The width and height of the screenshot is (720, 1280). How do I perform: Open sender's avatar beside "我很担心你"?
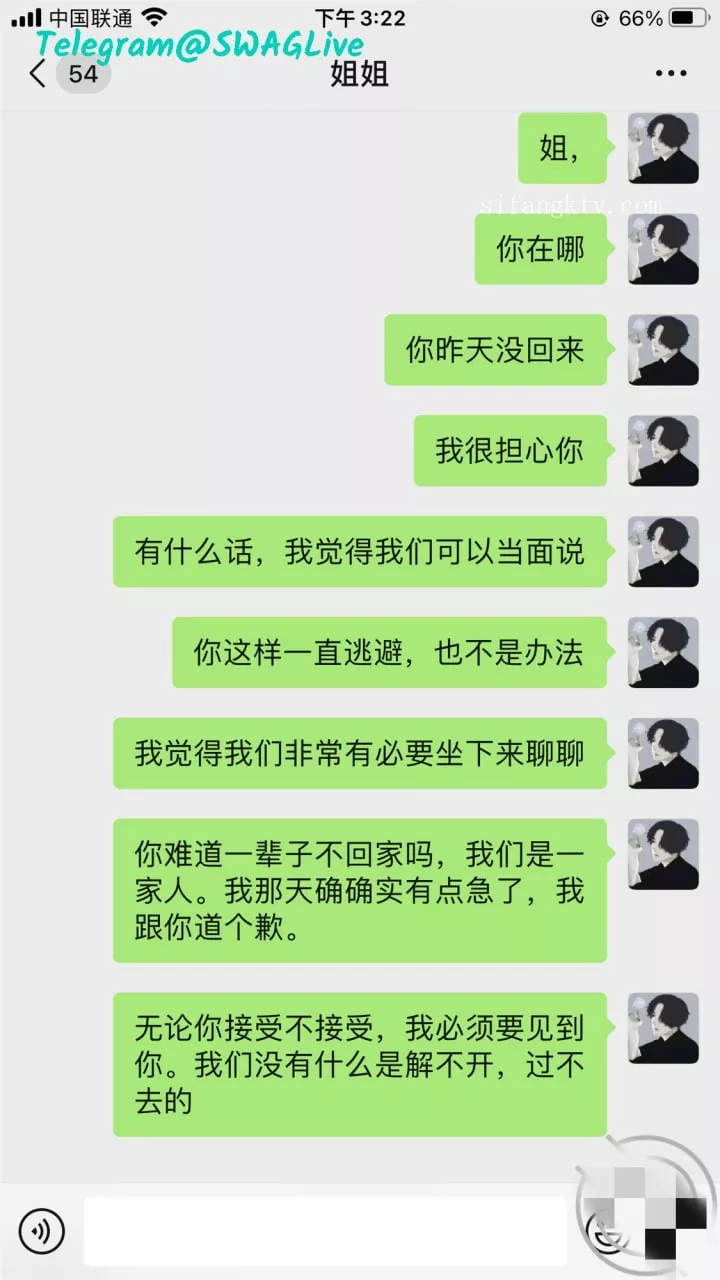click(663, 451)
